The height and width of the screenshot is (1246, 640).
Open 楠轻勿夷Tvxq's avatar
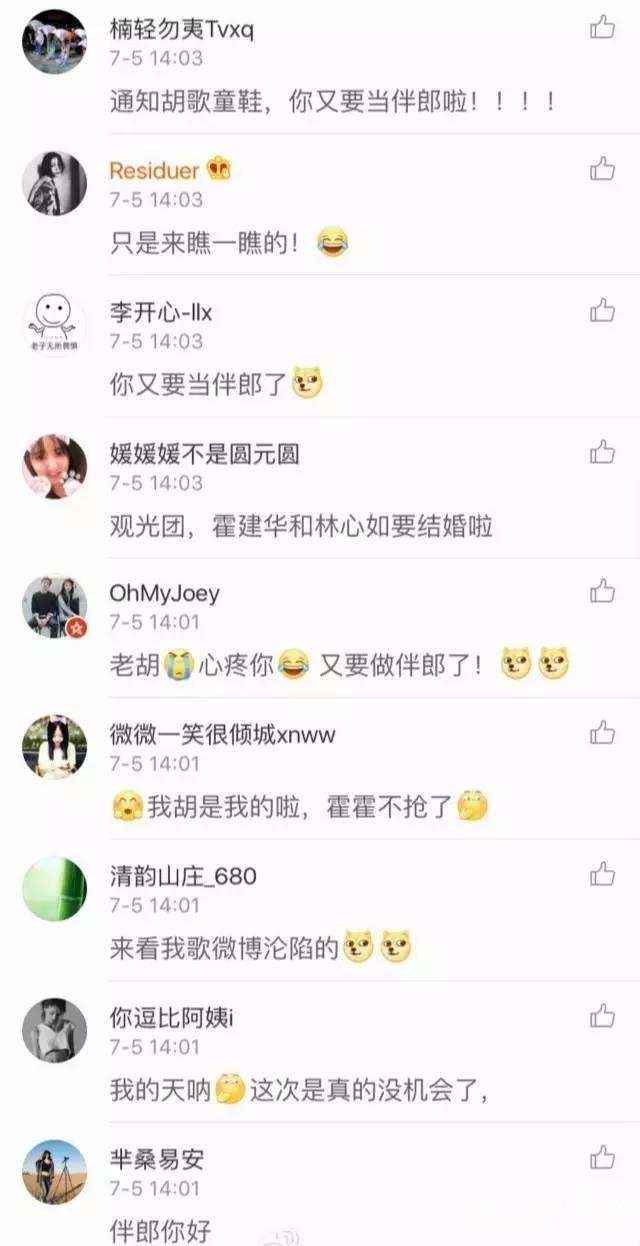tap(54, 42)
